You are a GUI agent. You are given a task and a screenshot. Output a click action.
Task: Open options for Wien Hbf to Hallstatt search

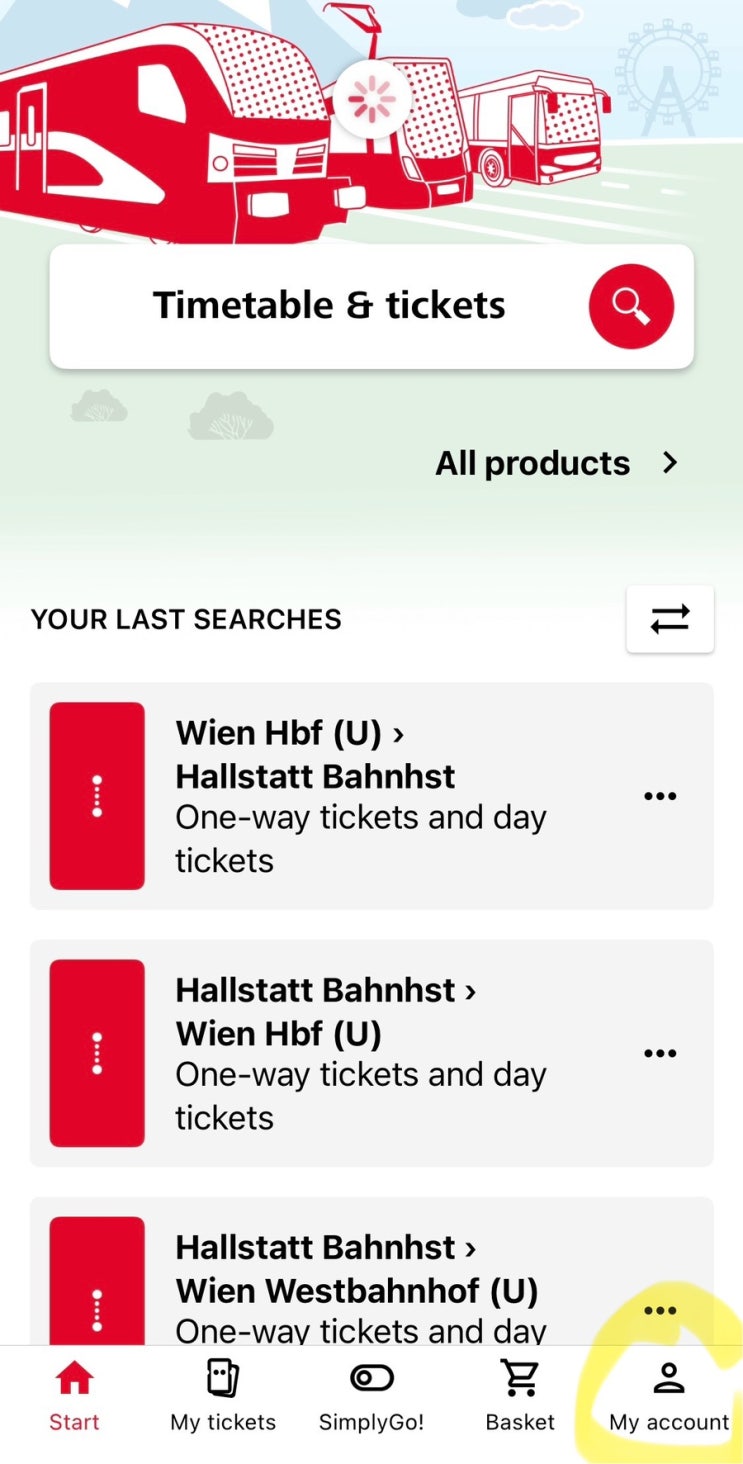click(660, 796)
